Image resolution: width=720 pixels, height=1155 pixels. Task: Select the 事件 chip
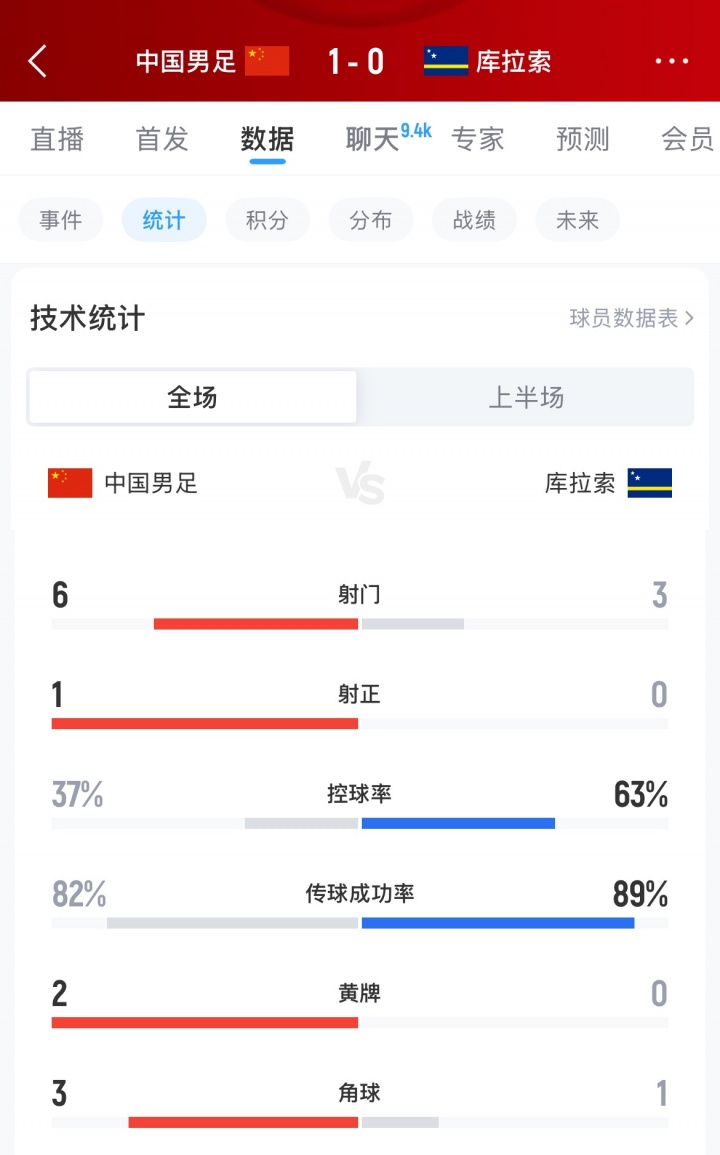(x=61, y=220)
